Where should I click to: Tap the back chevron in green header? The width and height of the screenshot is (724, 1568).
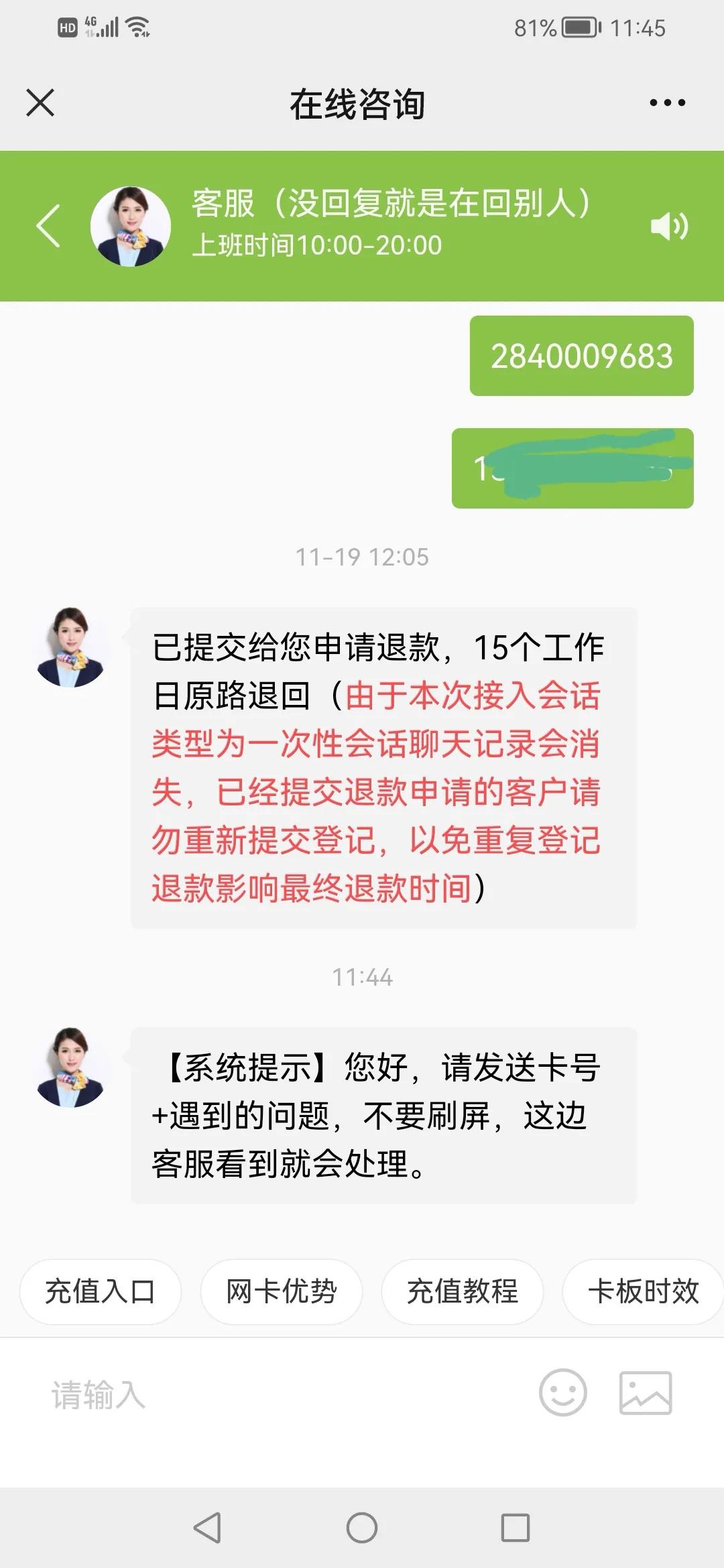[x=46, y=226]
